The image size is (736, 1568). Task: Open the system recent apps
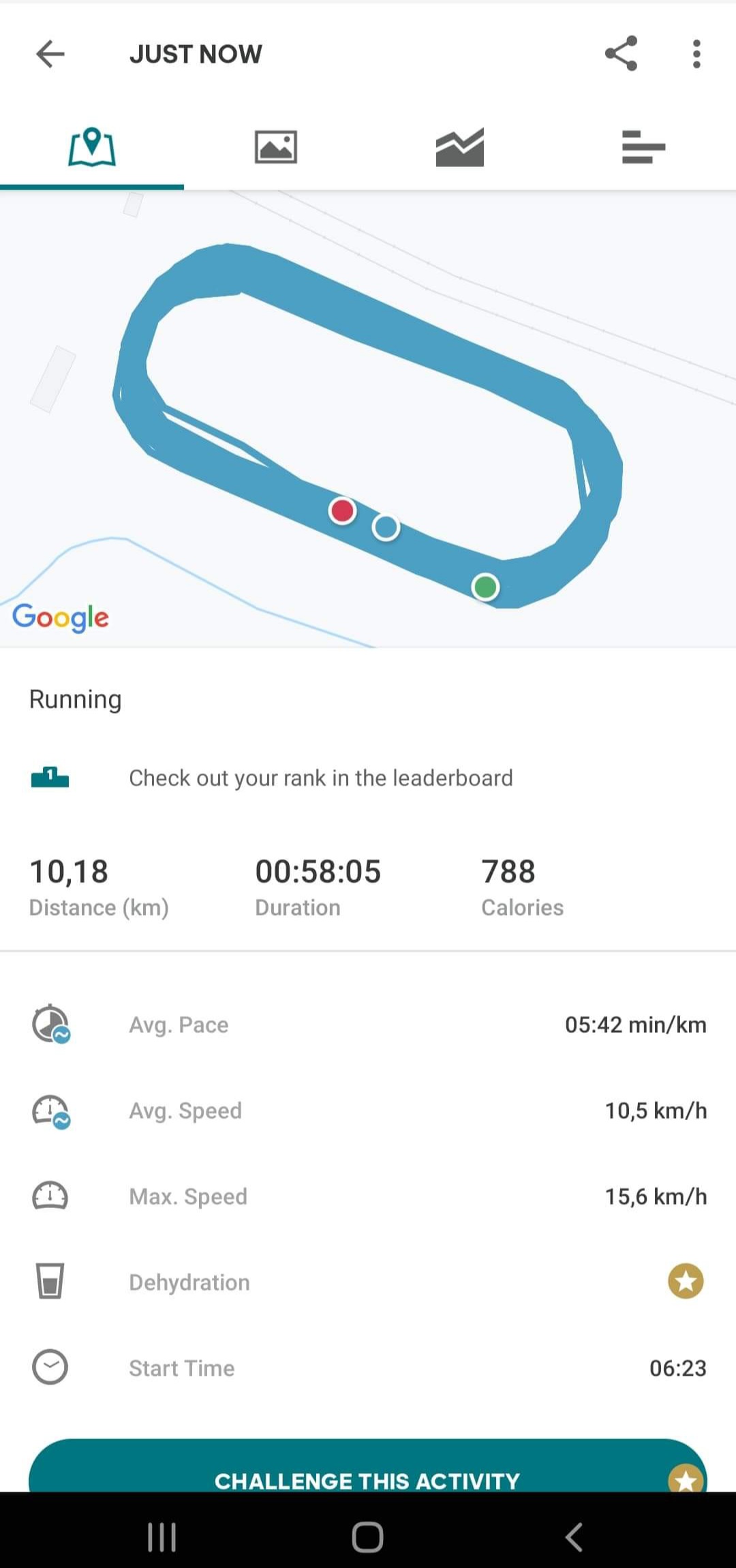(x=162, y=1537)
